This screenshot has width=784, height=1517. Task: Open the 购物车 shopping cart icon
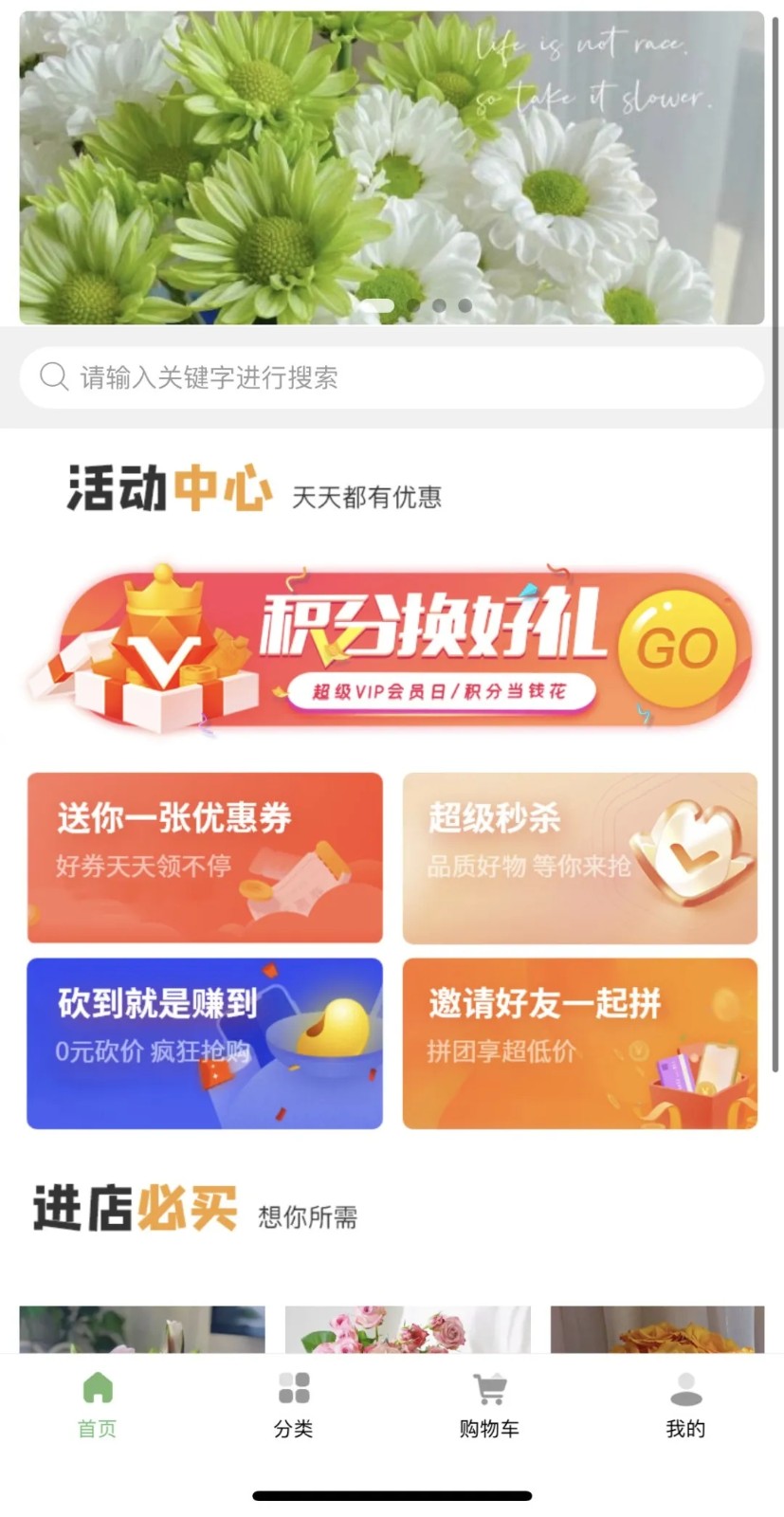[489, 1386]
